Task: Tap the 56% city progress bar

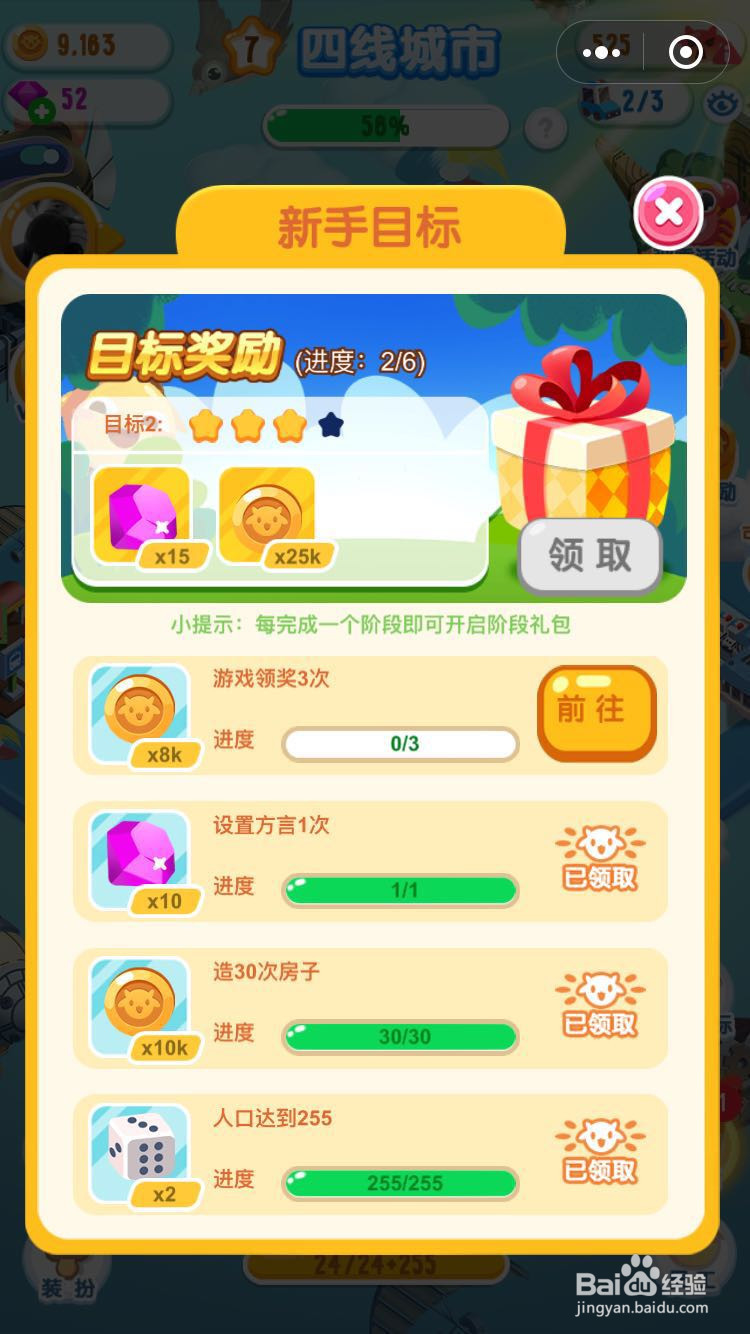Action: click(x=385, y=125)
